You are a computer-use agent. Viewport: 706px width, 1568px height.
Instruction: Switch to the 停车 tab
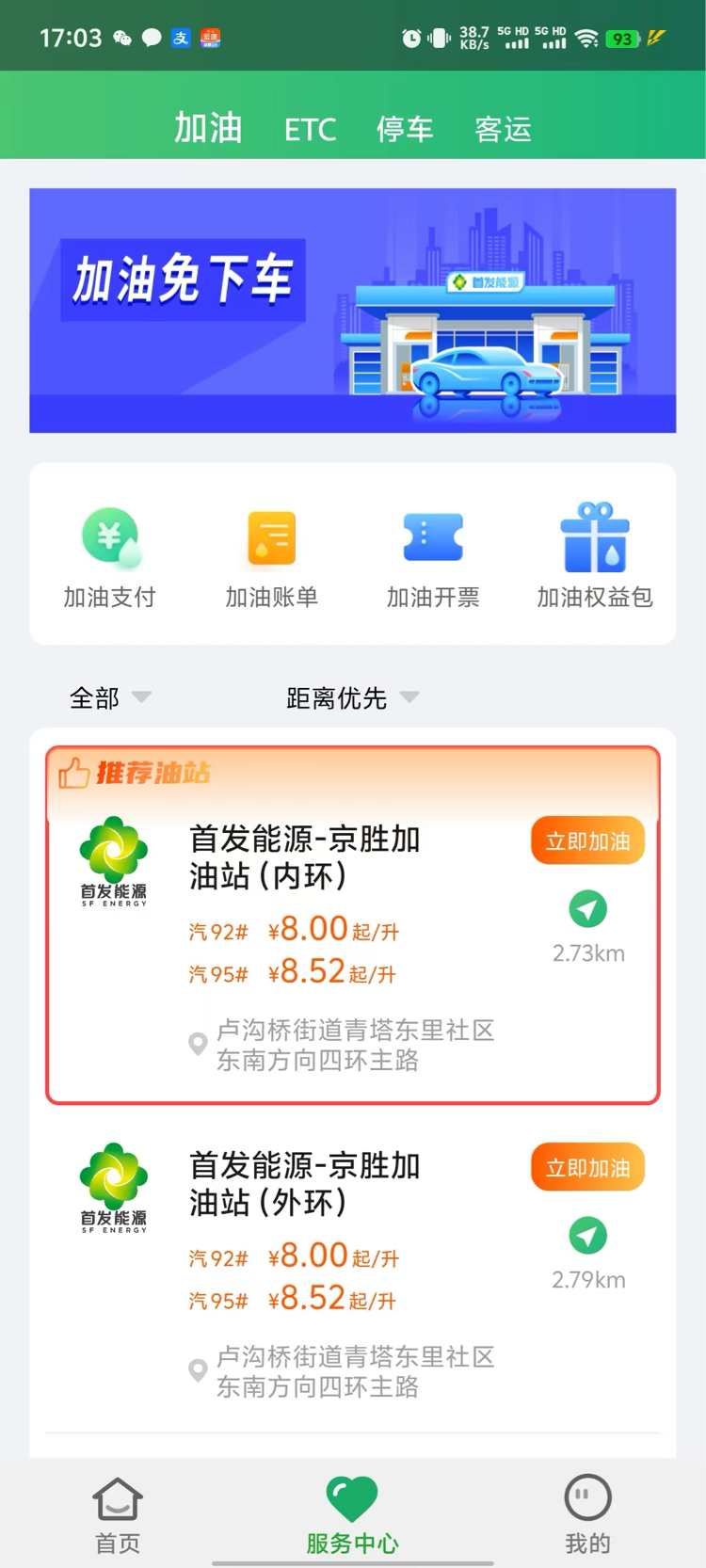405,130
